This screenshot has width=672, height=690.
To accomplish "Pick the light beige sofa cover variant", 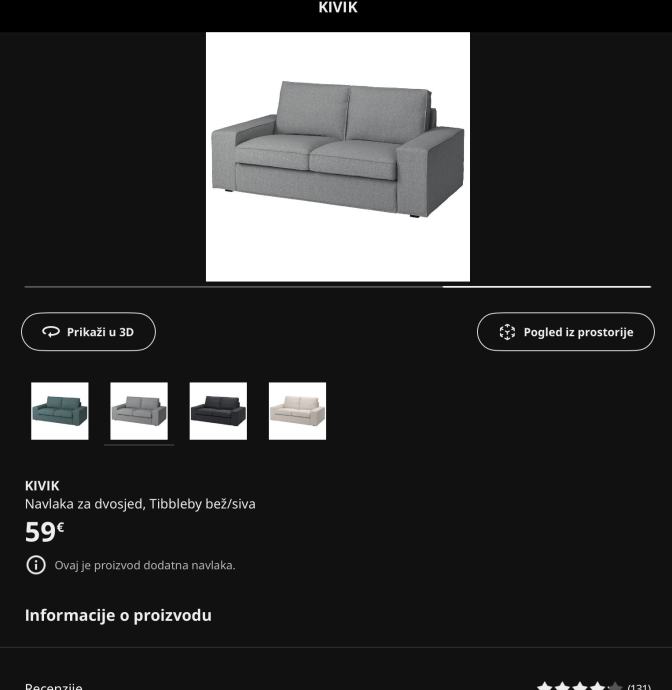I will (x=297, y=411).
